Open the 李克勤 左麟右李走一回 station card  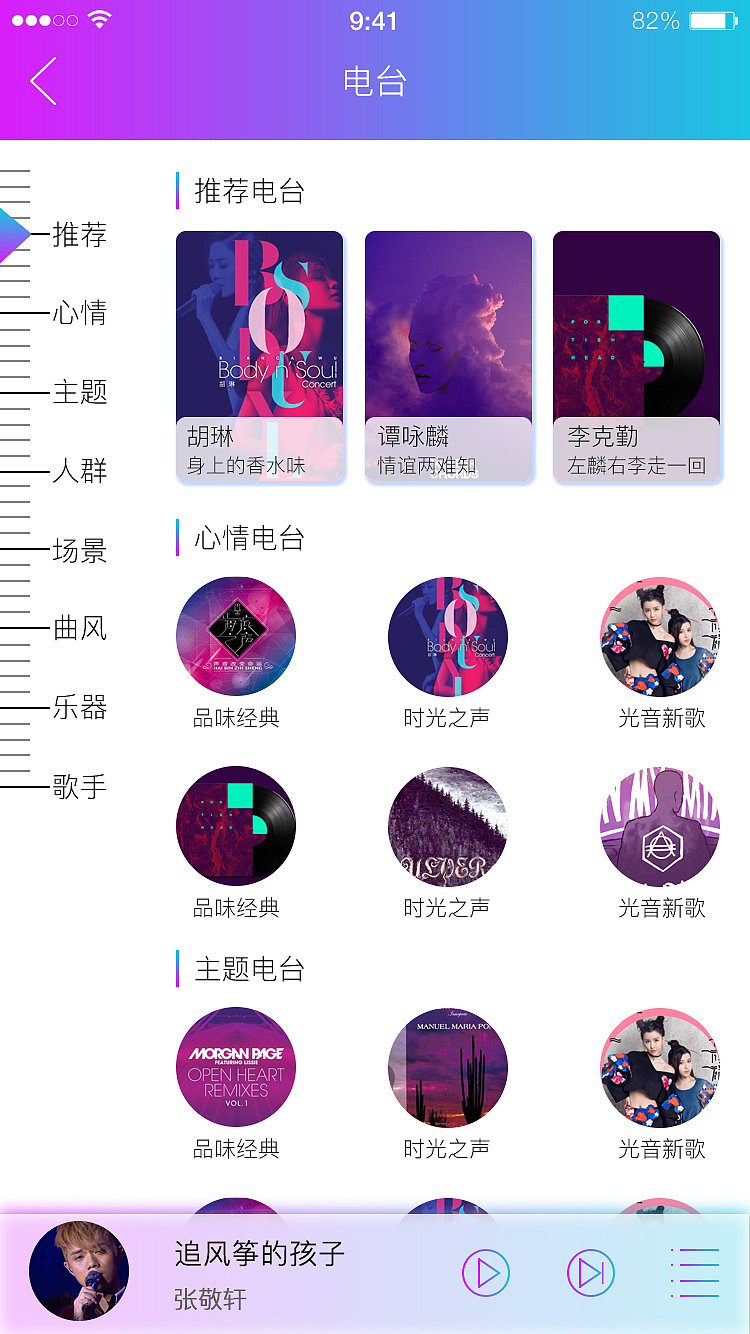click(636, 357)
